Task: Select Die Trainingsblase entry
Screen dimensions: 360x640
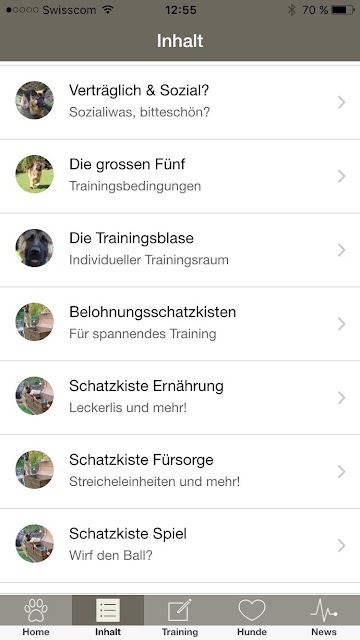Action: point(180,250)
